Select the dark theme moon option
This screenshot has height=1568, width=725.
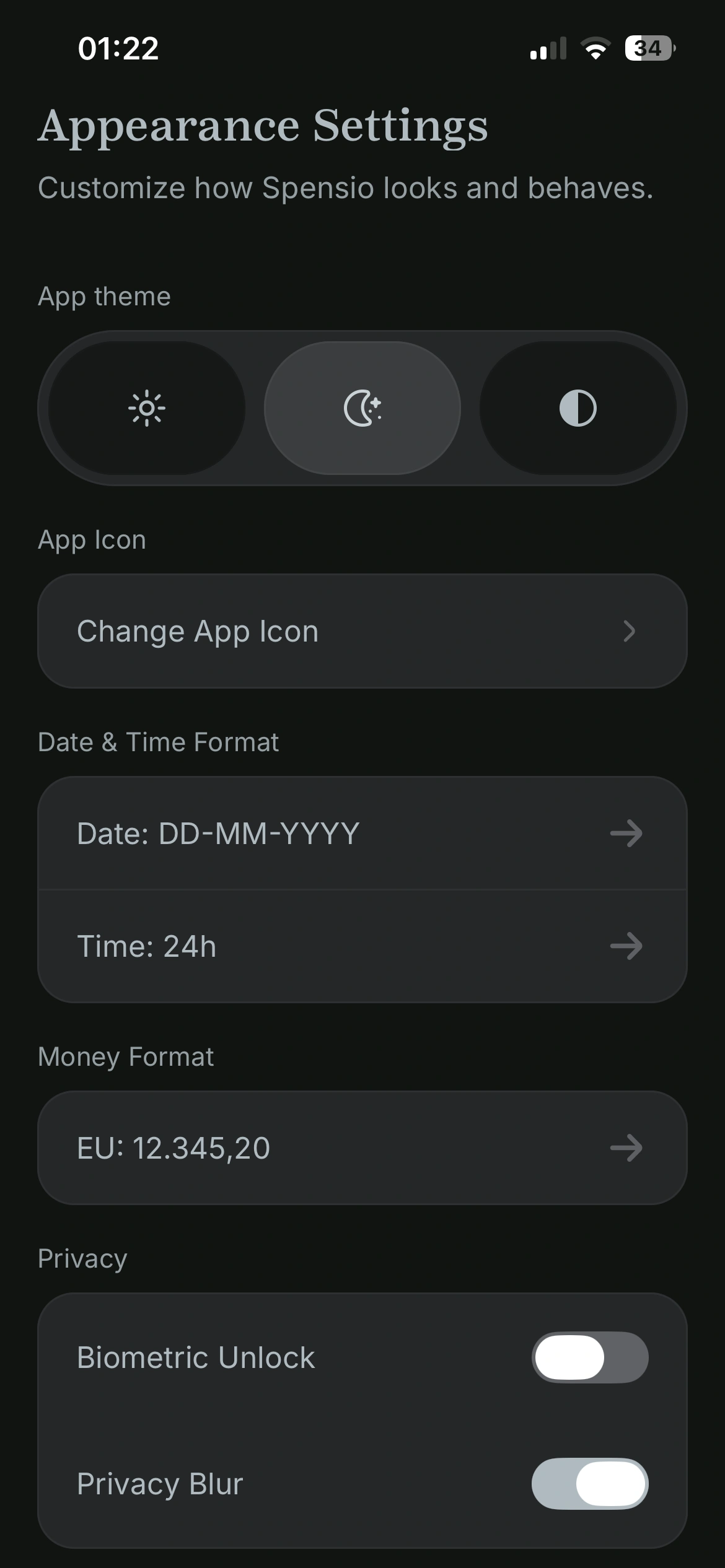(x=362, y=408)
